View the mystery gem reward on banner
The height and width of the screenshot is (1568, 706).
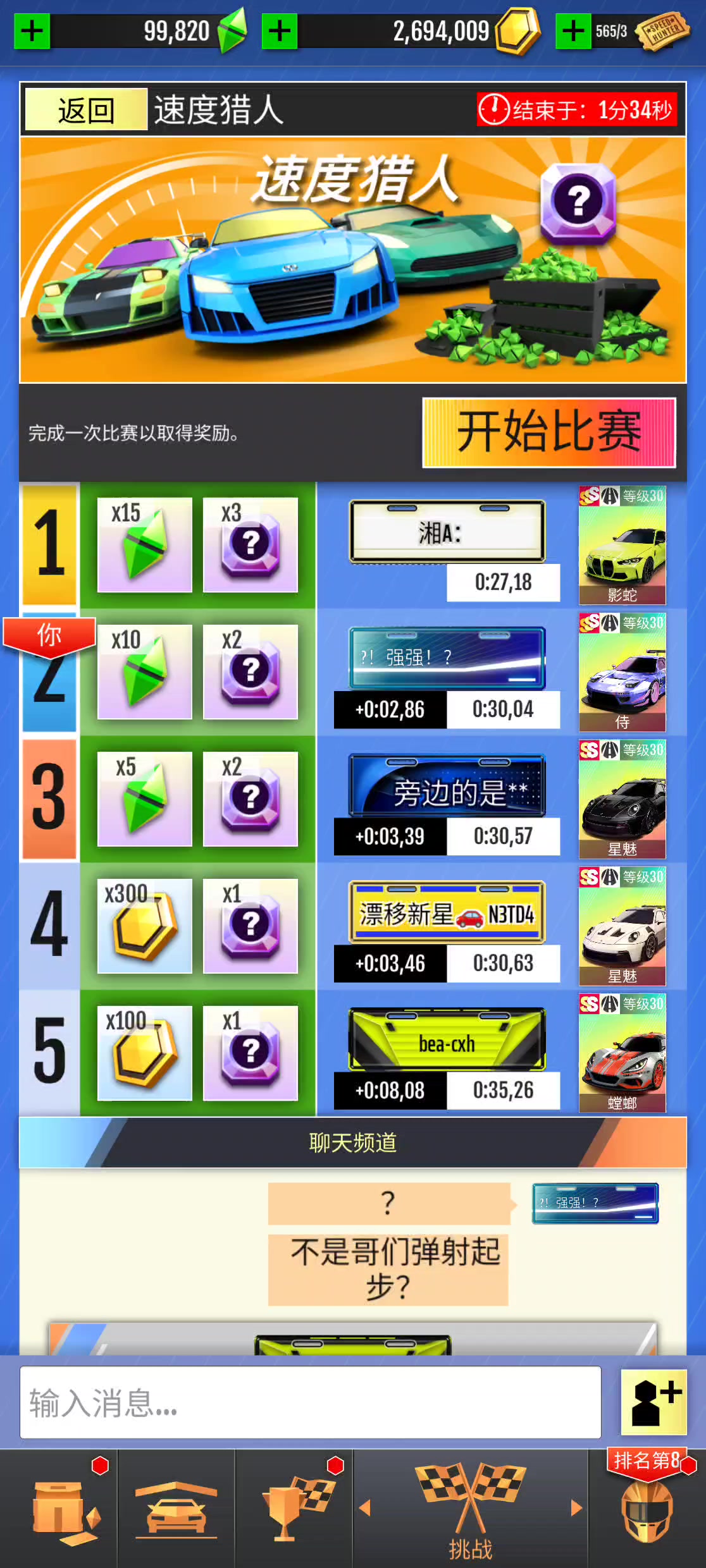click(x=578, y=202)
